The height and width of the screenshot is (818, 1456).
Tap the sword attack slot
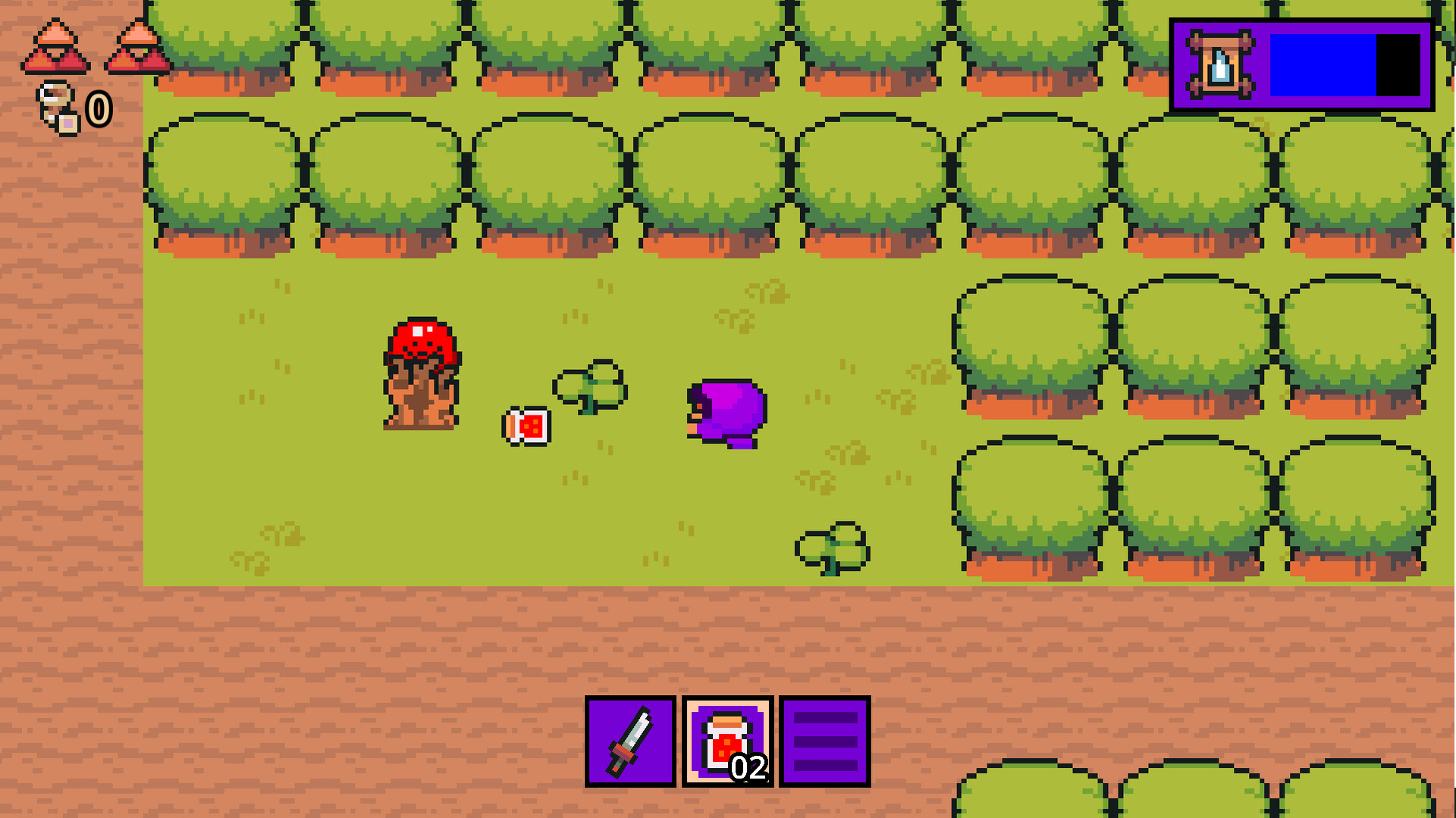click(630, 741)
